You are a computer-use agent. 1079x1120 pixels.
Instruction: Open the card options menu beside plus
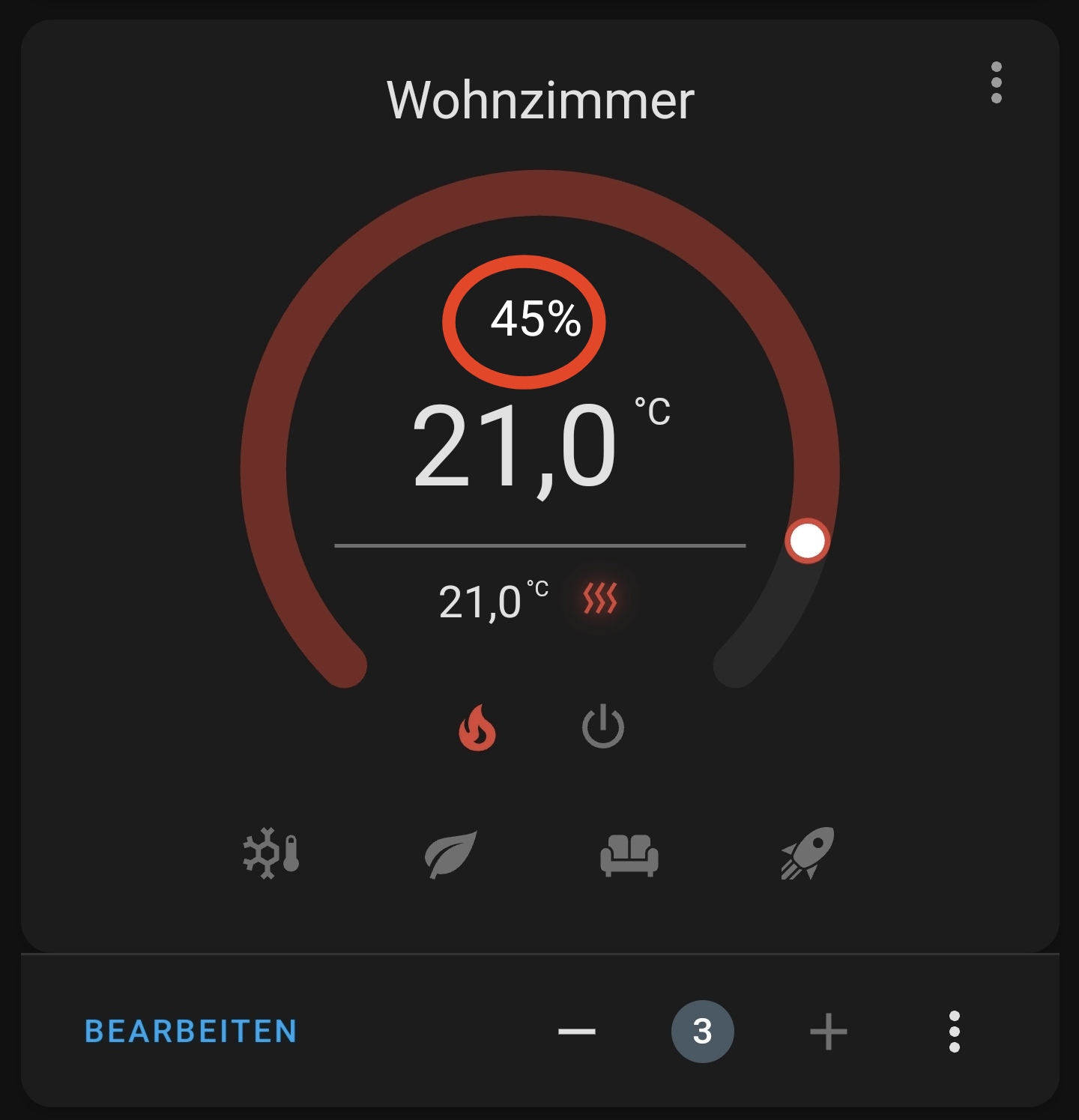[x=954, y=1032]
